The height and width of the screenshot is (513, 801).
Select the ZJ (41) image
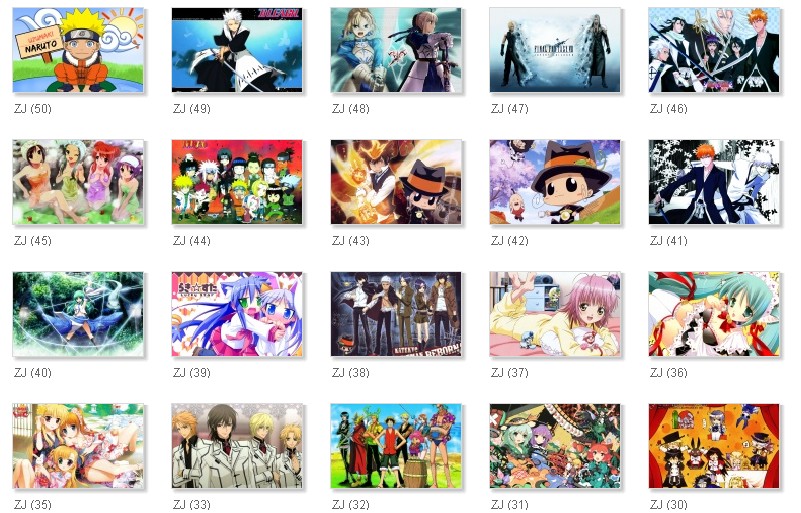click(713, 182)
